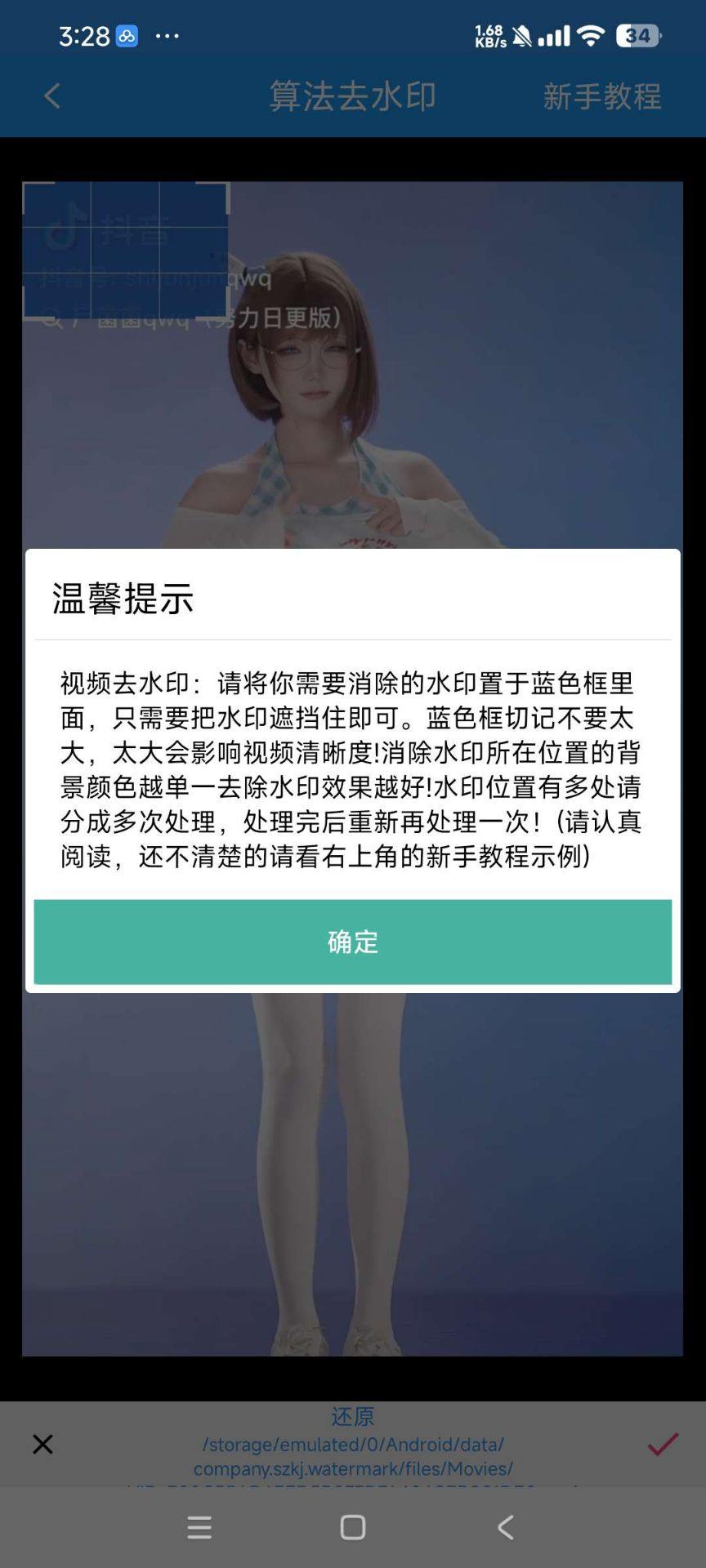Tap the 3:28 clock in the status bar

point(84,36)
